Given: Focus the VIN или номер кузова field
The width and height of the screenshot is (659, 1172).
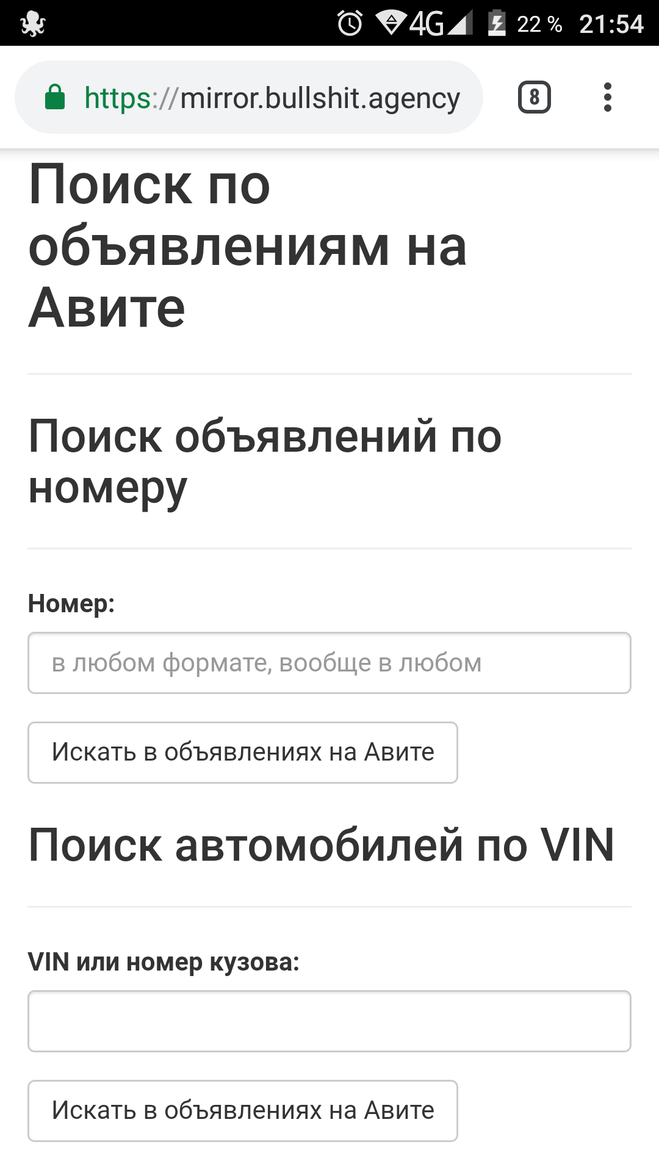Looking at the screenshot, I should click(x=329, y=1021).
